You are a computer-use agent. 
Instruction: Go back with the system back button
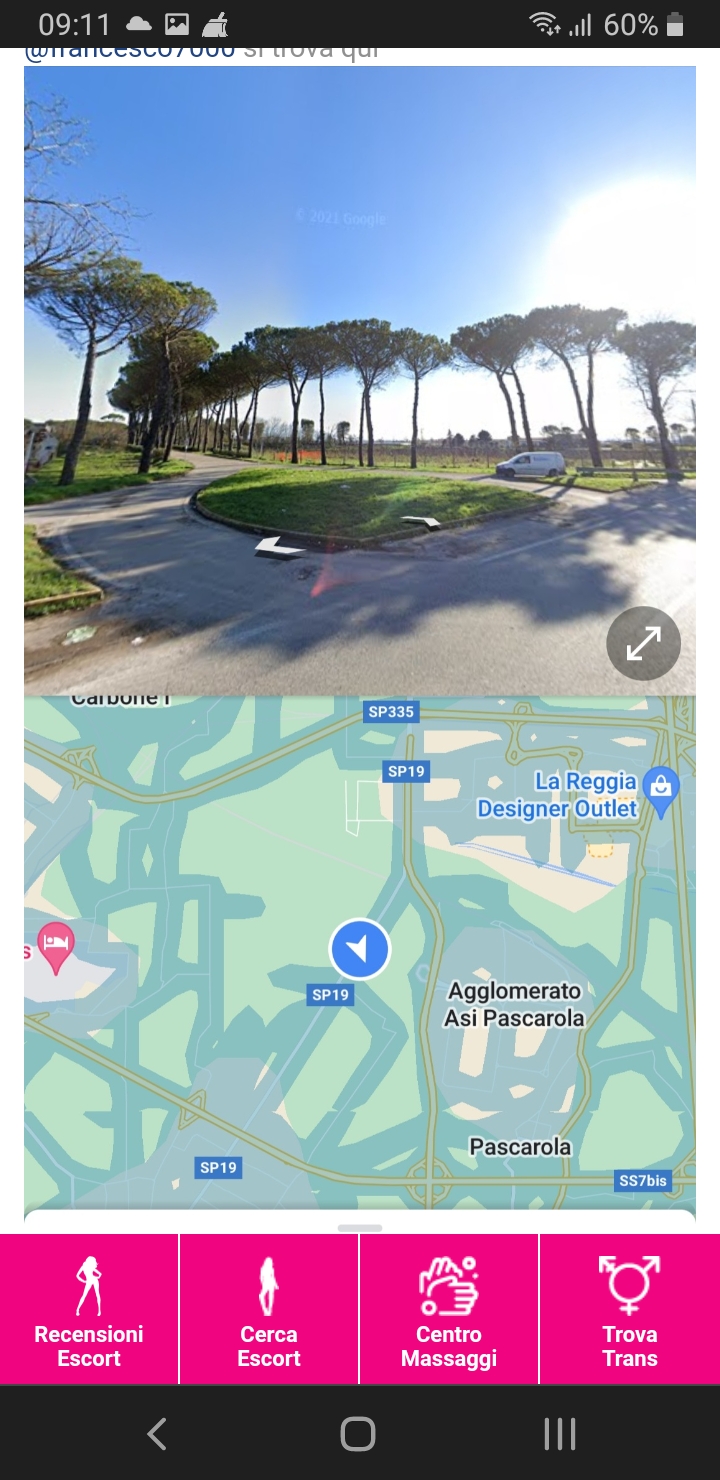coord(157,1434)
